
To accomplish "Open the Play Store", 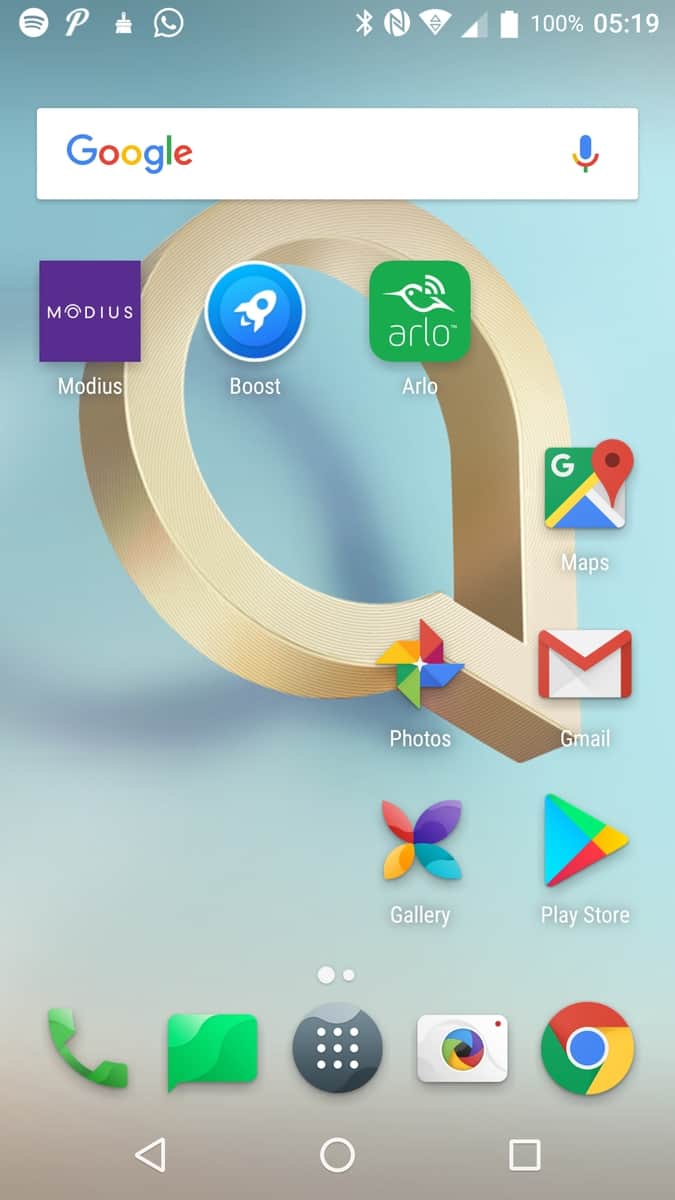I will 585,840.
